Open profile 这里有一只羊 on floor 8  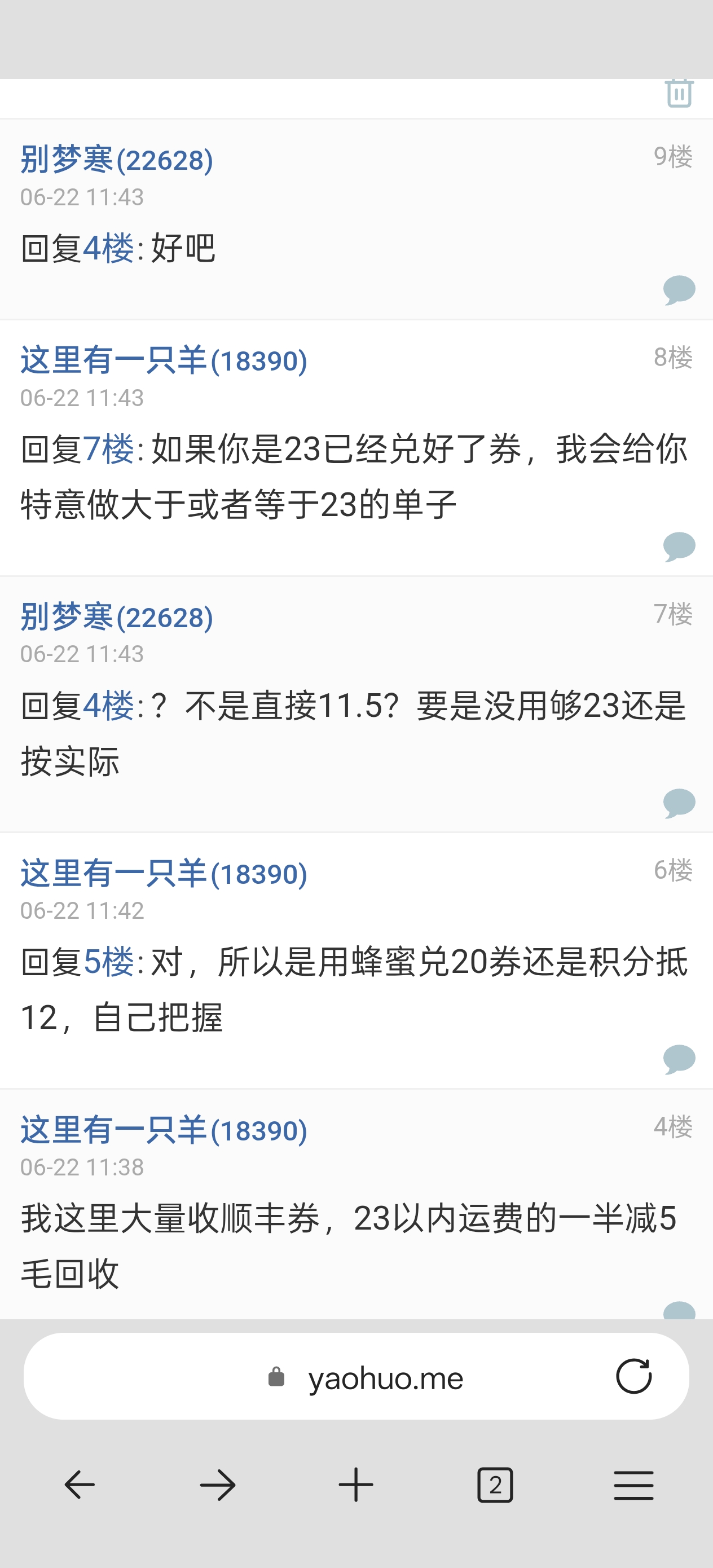click(164, 360)
